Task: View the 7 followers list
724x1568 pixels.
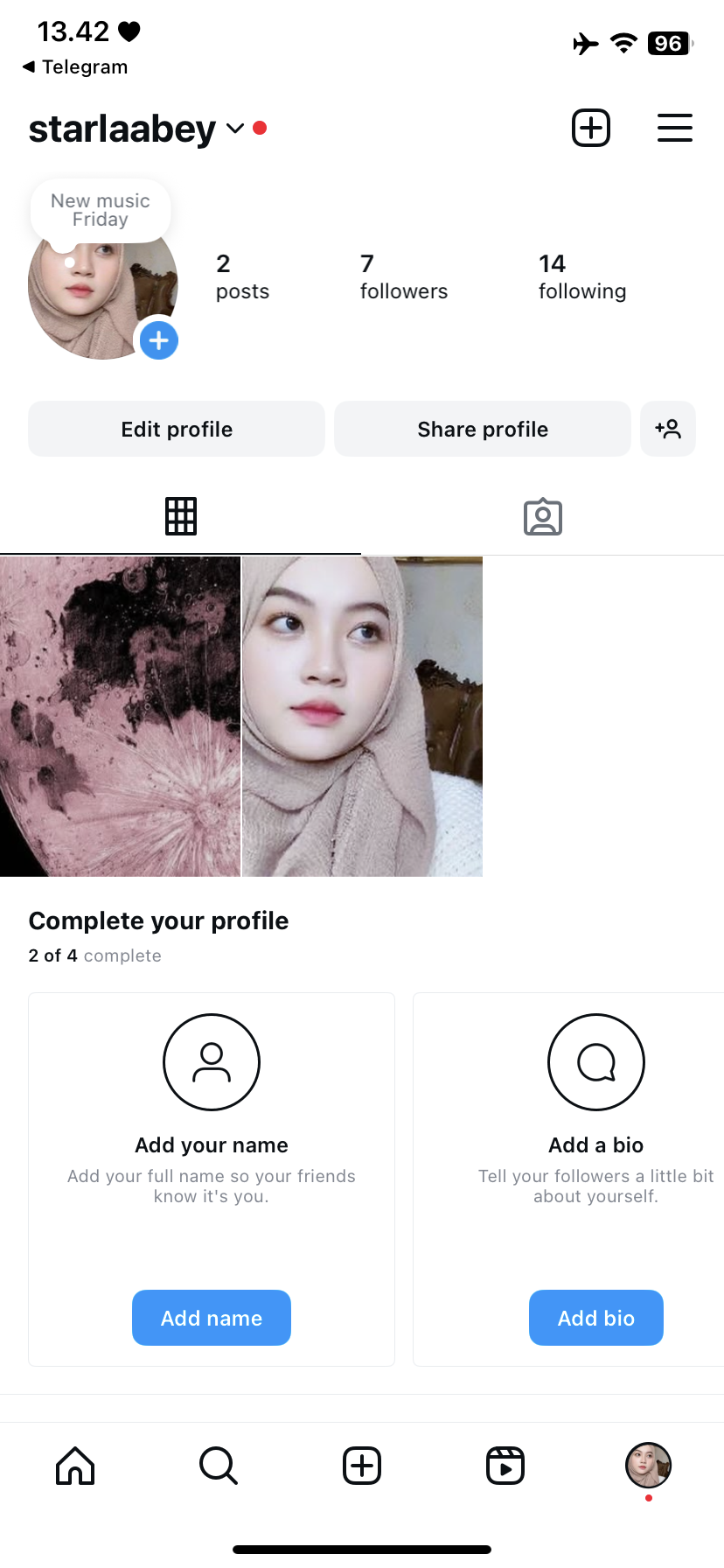Action: (x=403, y=276)
